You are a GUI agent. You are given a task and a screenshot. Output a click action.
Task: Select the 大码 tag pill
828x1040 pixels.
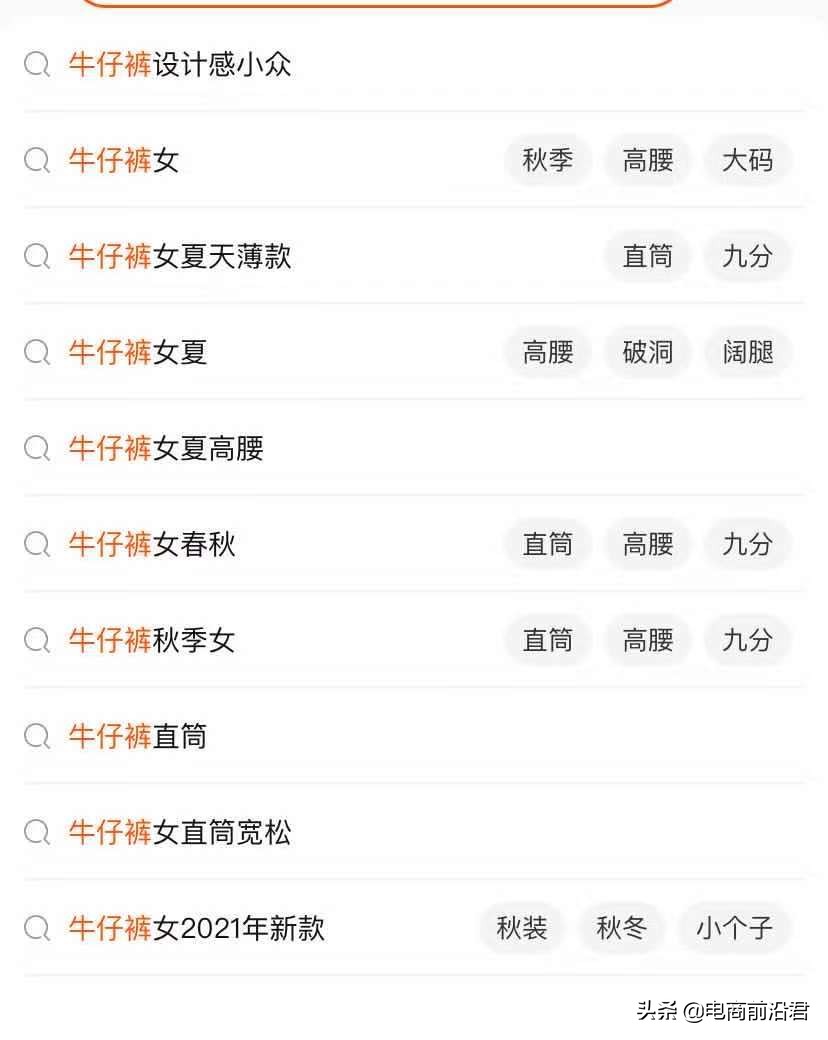click(x=747, y=160)
